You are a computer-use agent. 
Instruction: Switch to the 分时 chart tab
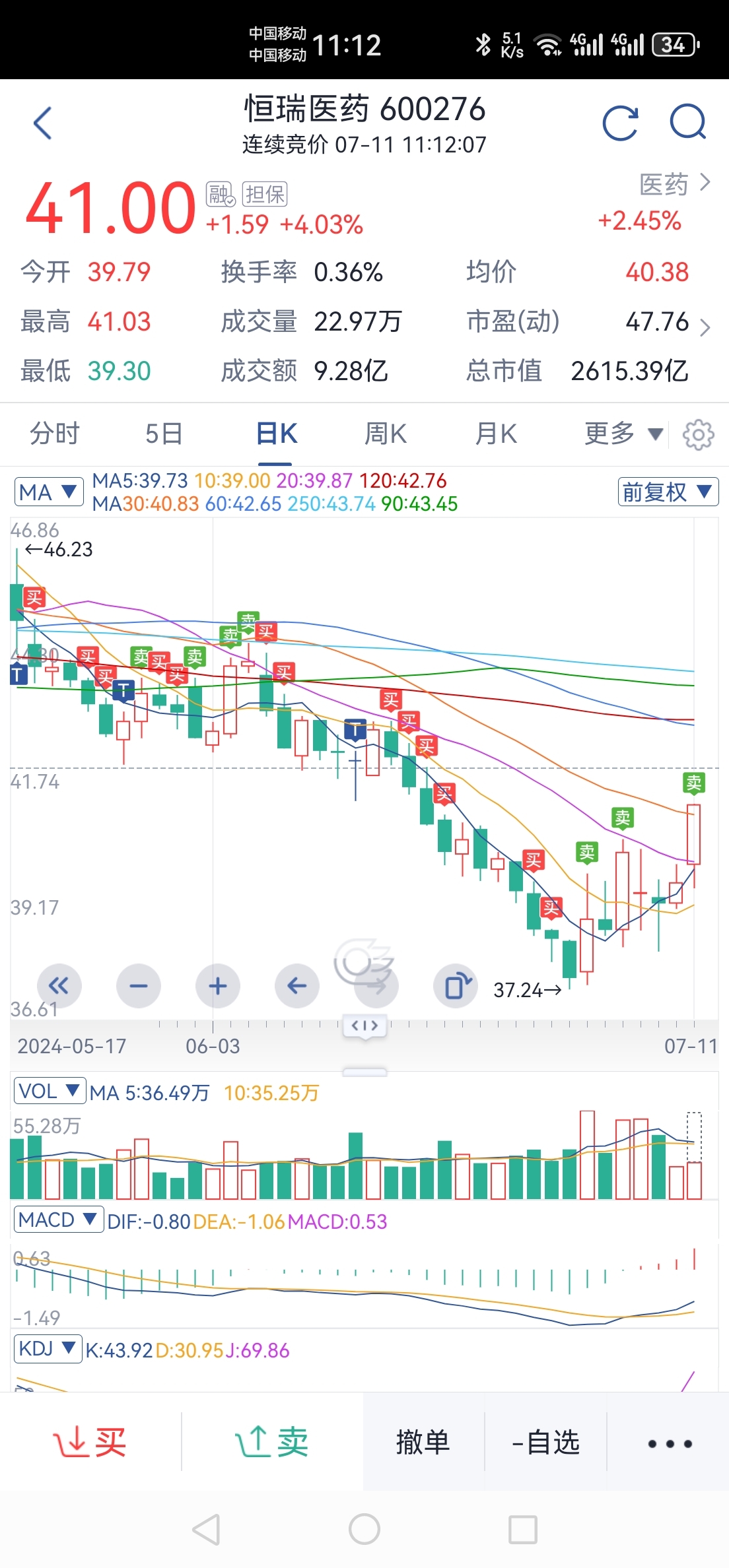[55, 434]
